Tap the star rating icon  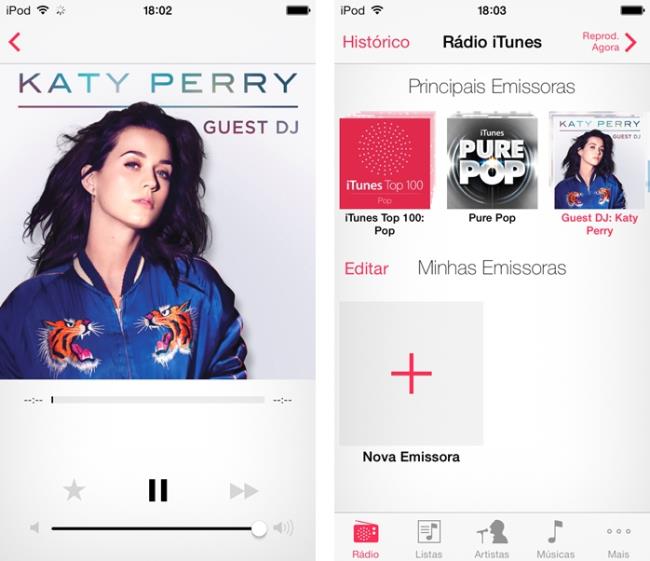pos(74,490)
